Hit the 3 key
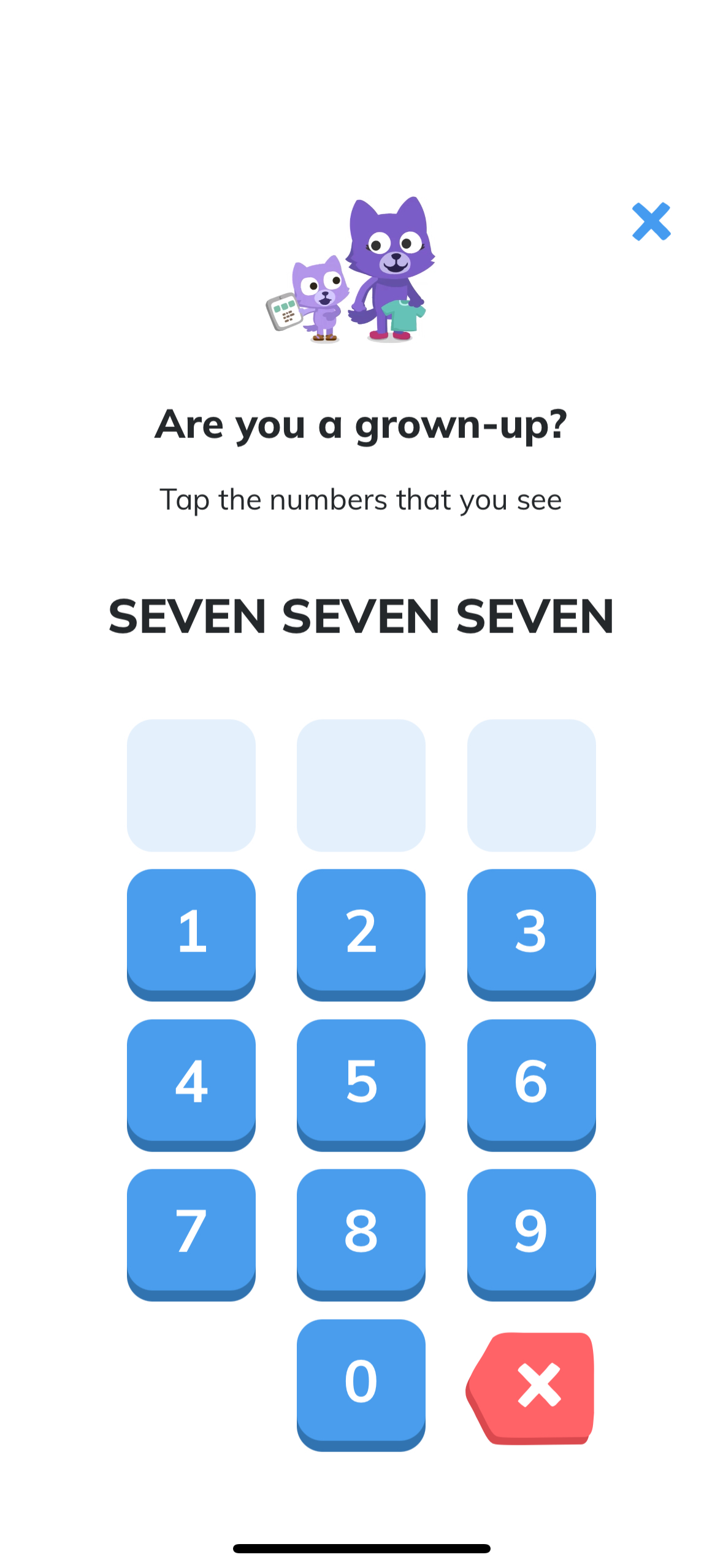The width and height of the screenshot is (723, 1568). coord(531,932)
